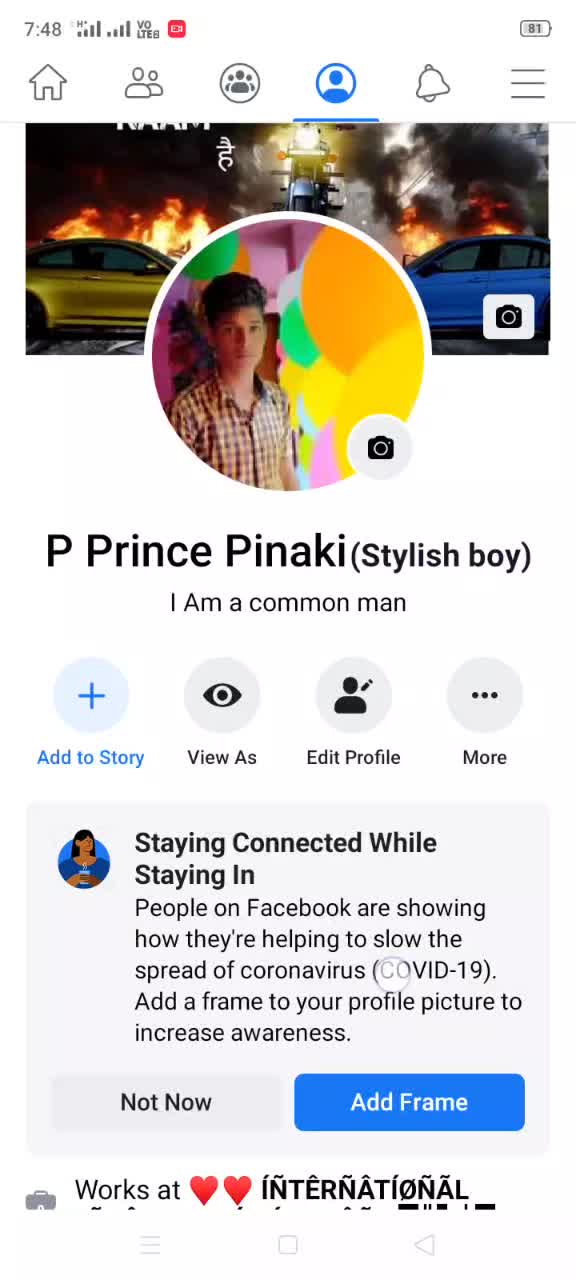Tap the system back button
Screen dimensions: 576x1280
[x=424, y=1244]
